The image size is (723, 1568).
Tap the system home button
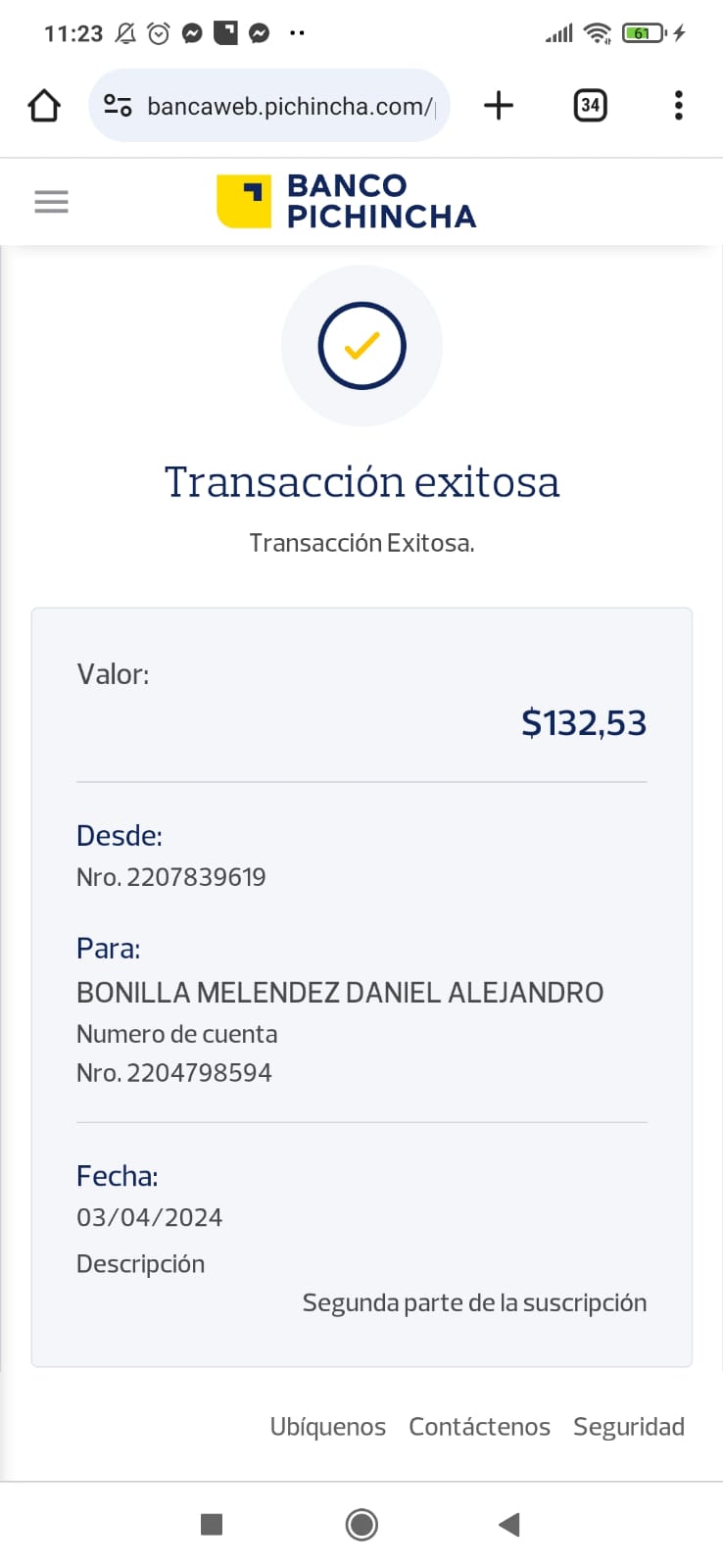pos(361,1524)
